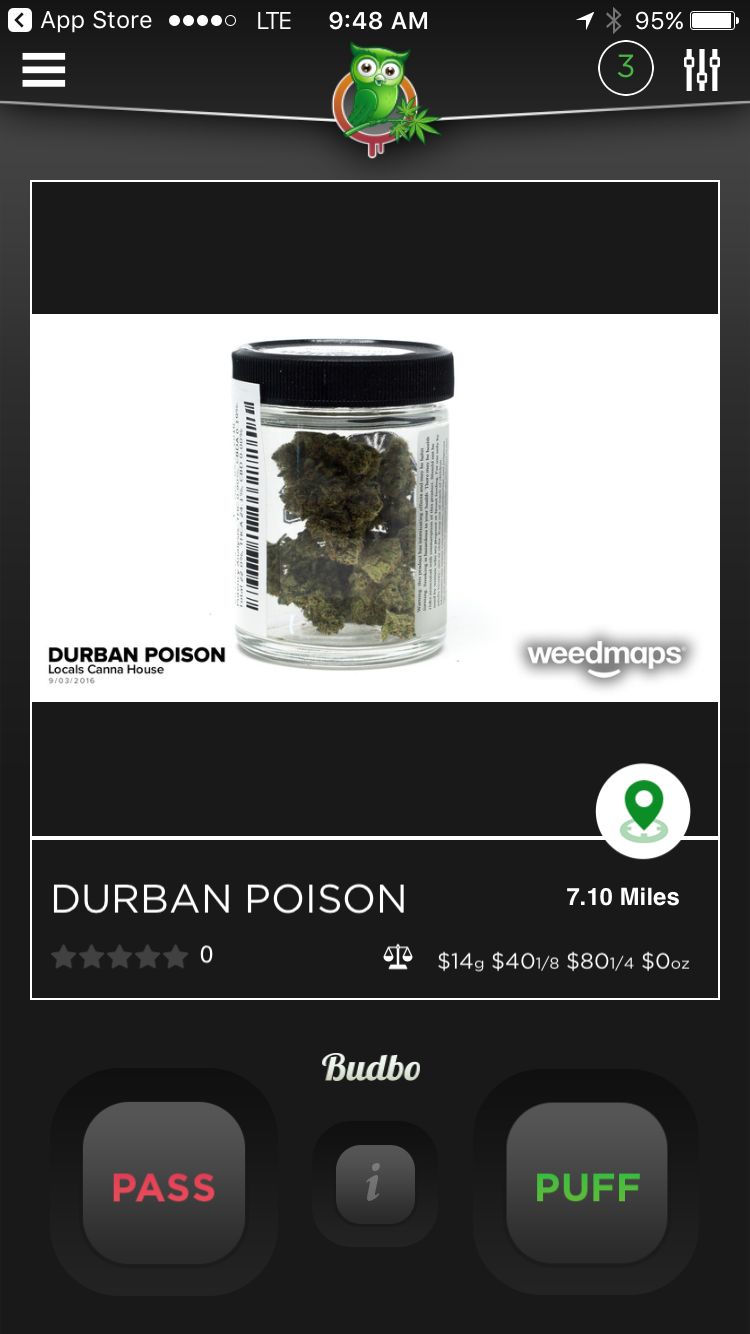Image resolution: width=750 pixels, height=1334 pixels.
Task: Open the hamburger menu
Action: click(44, 70)
